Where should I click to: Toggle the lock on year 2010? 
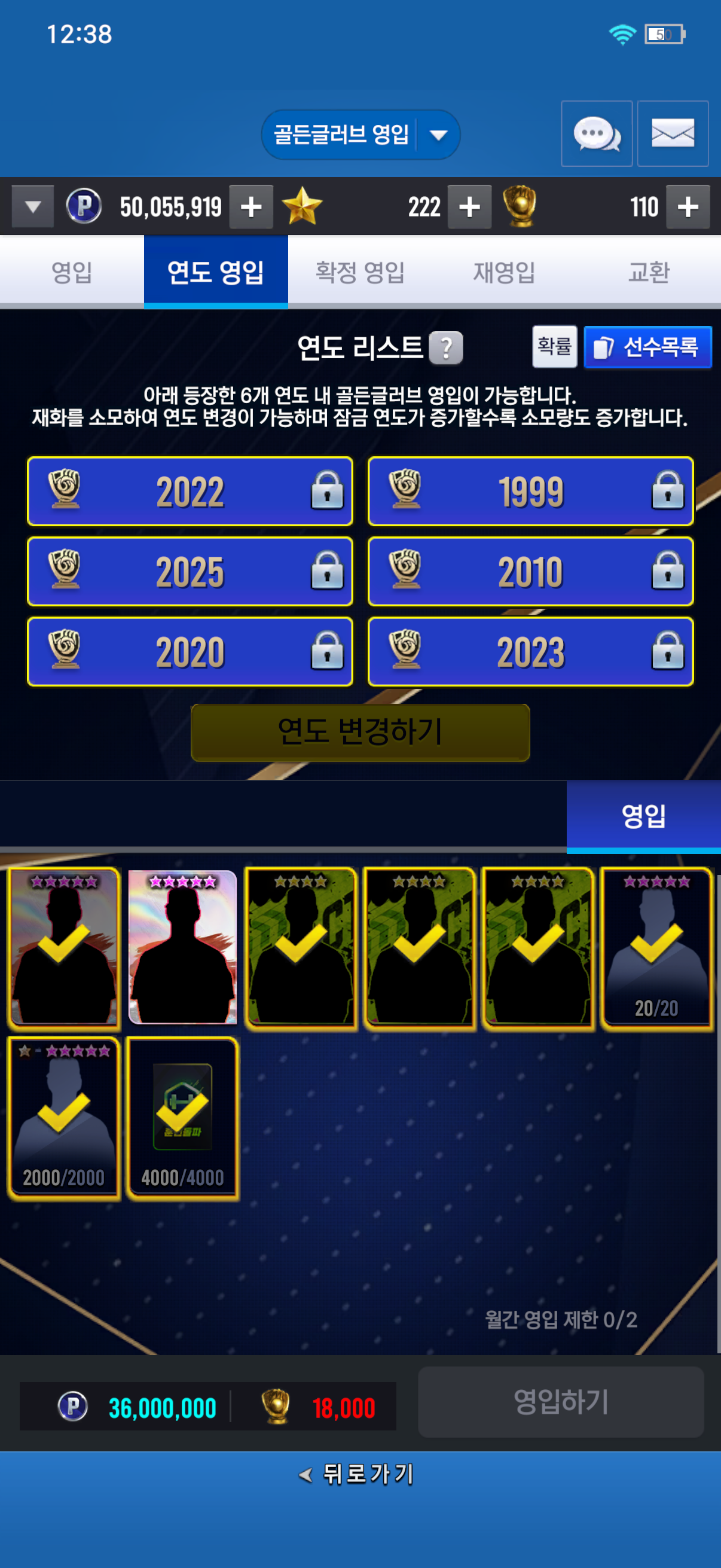(x=667, y=571)
